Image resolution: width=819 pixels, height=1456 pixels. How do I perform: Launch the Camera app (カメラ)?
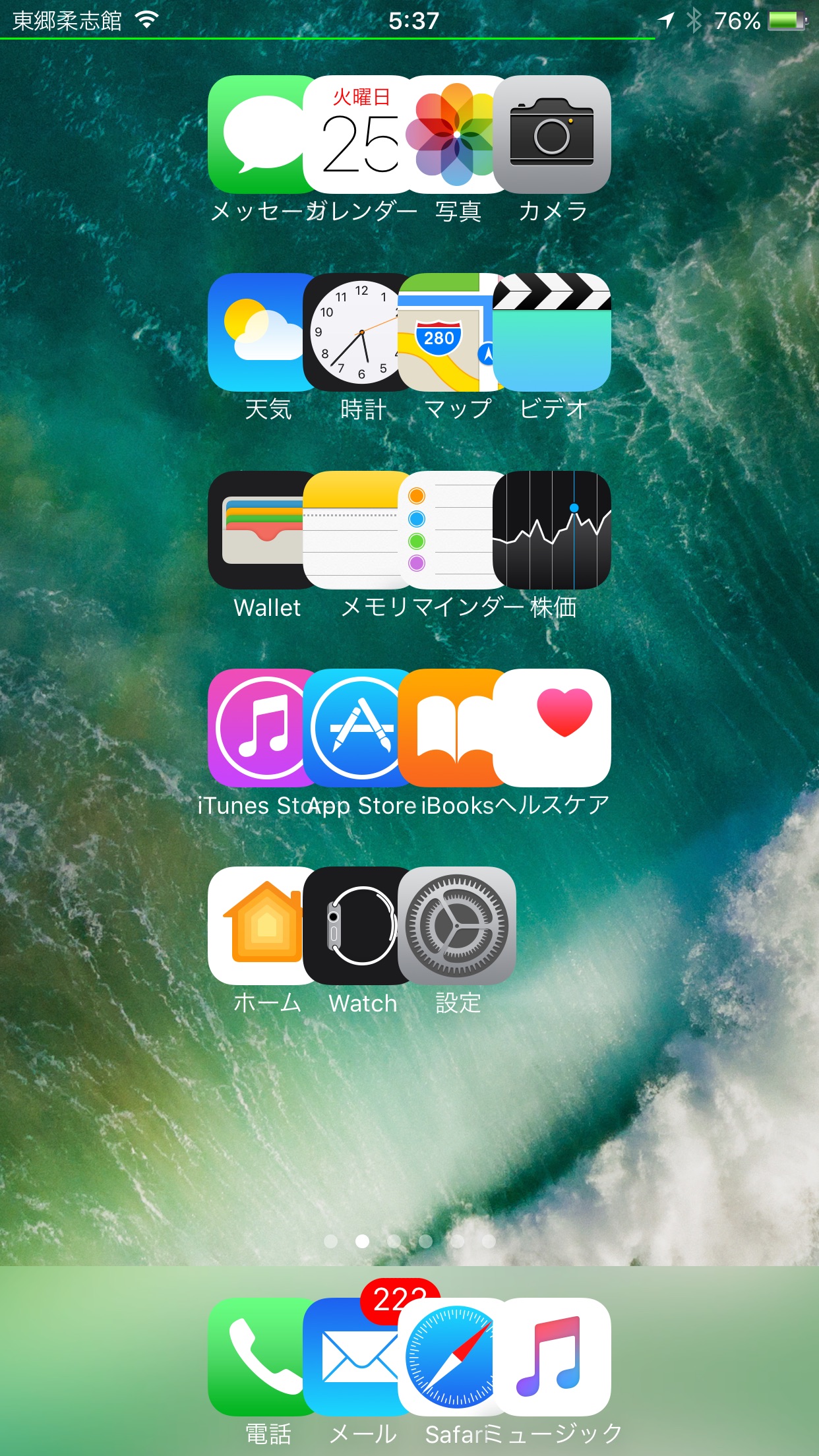(553, 135)
